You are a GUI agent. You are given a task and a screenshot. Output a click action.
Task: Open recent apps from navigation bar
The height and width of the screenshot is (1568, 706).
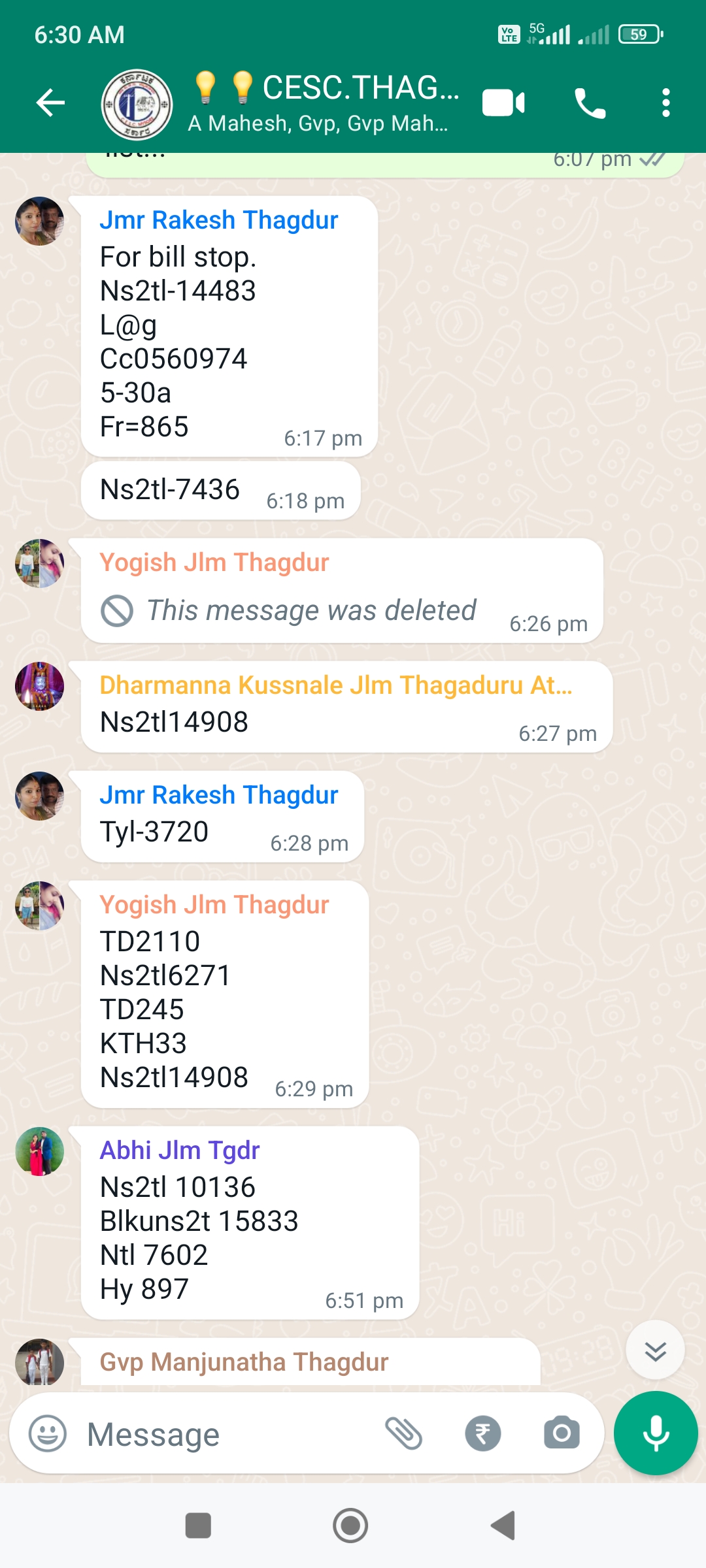198,1526
